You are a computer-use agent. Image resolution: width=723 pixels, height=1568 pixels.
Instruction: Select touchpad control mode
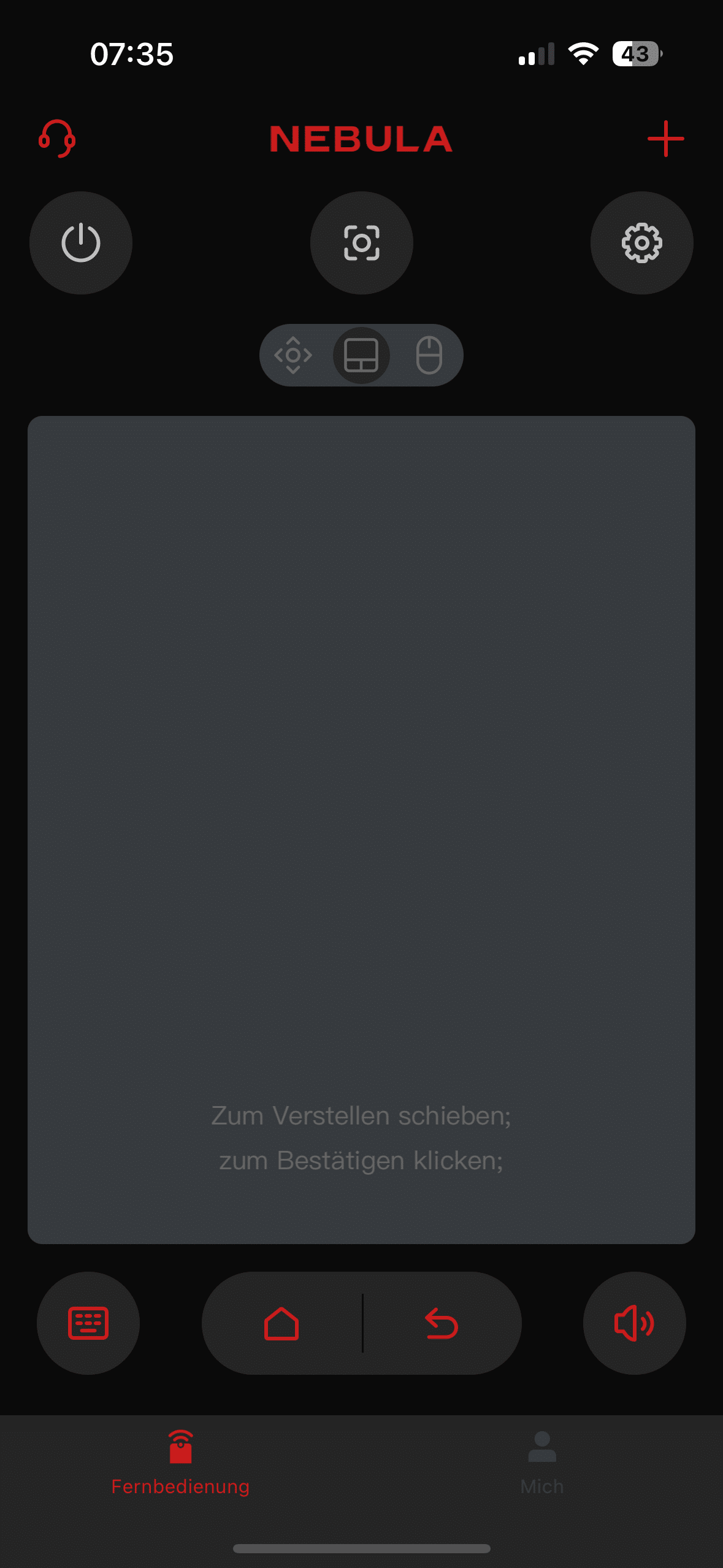click(361, 355)
